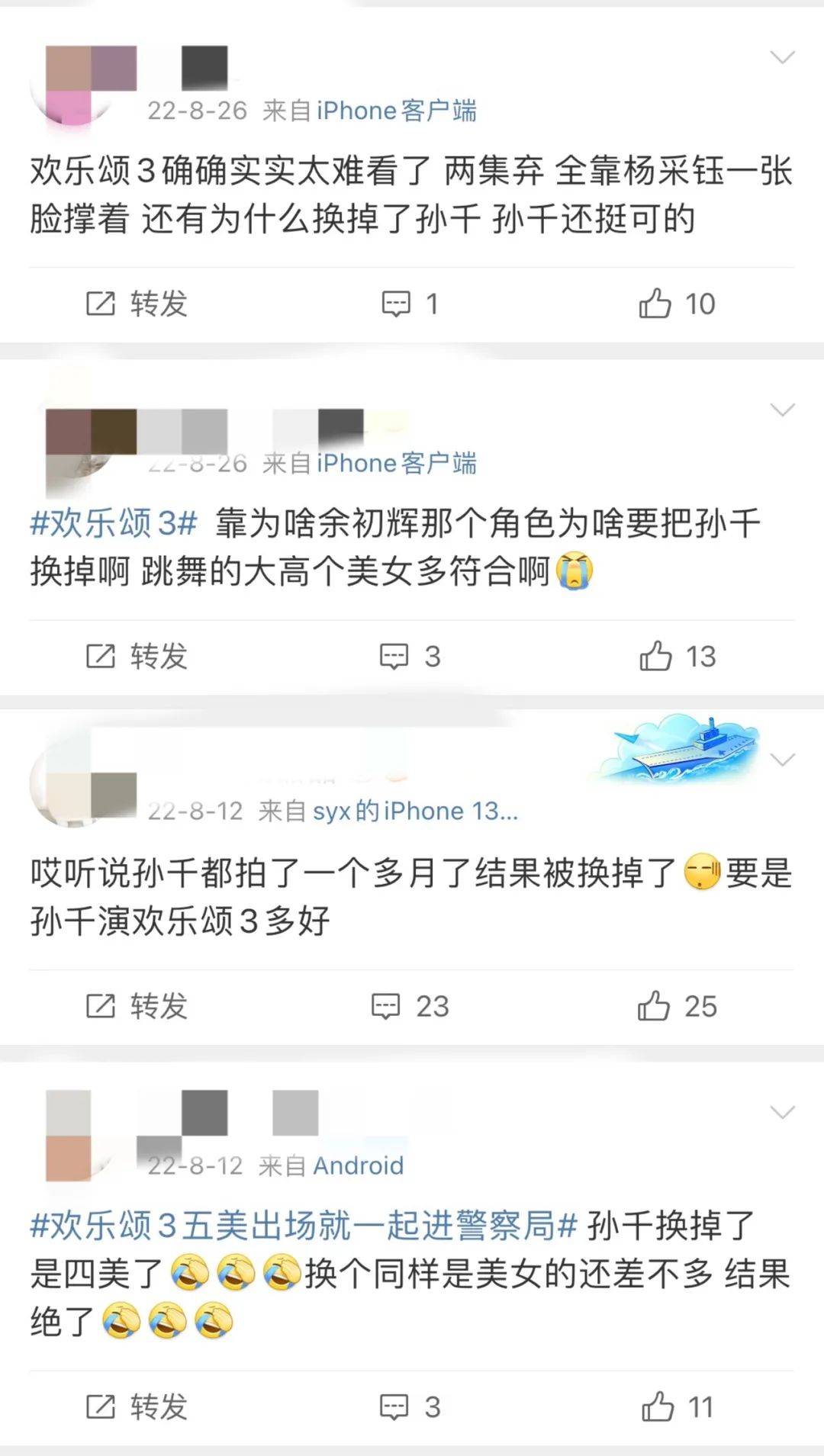Open comments on the post with 1 comment

410,304
